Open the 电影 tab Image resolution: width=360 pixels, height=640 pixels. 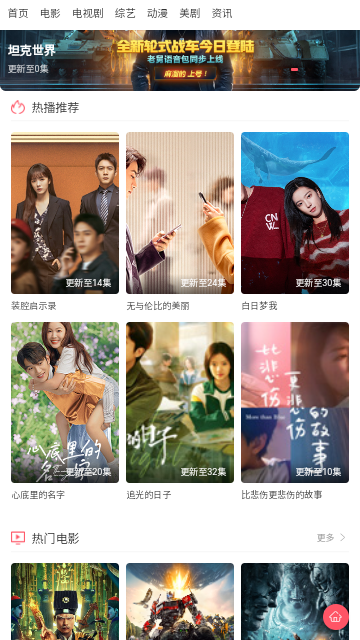point(50,13)
